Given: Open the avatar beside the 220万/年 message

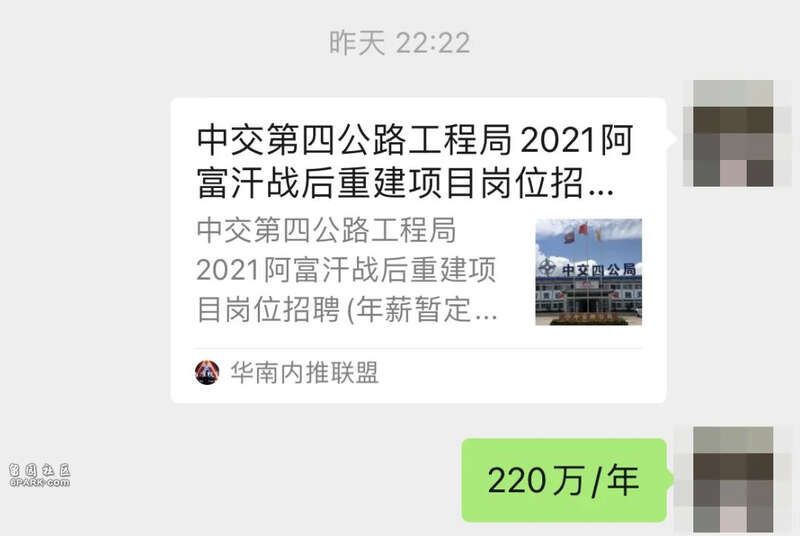Looking at the screenshot, I should click(x=733, y=480).
